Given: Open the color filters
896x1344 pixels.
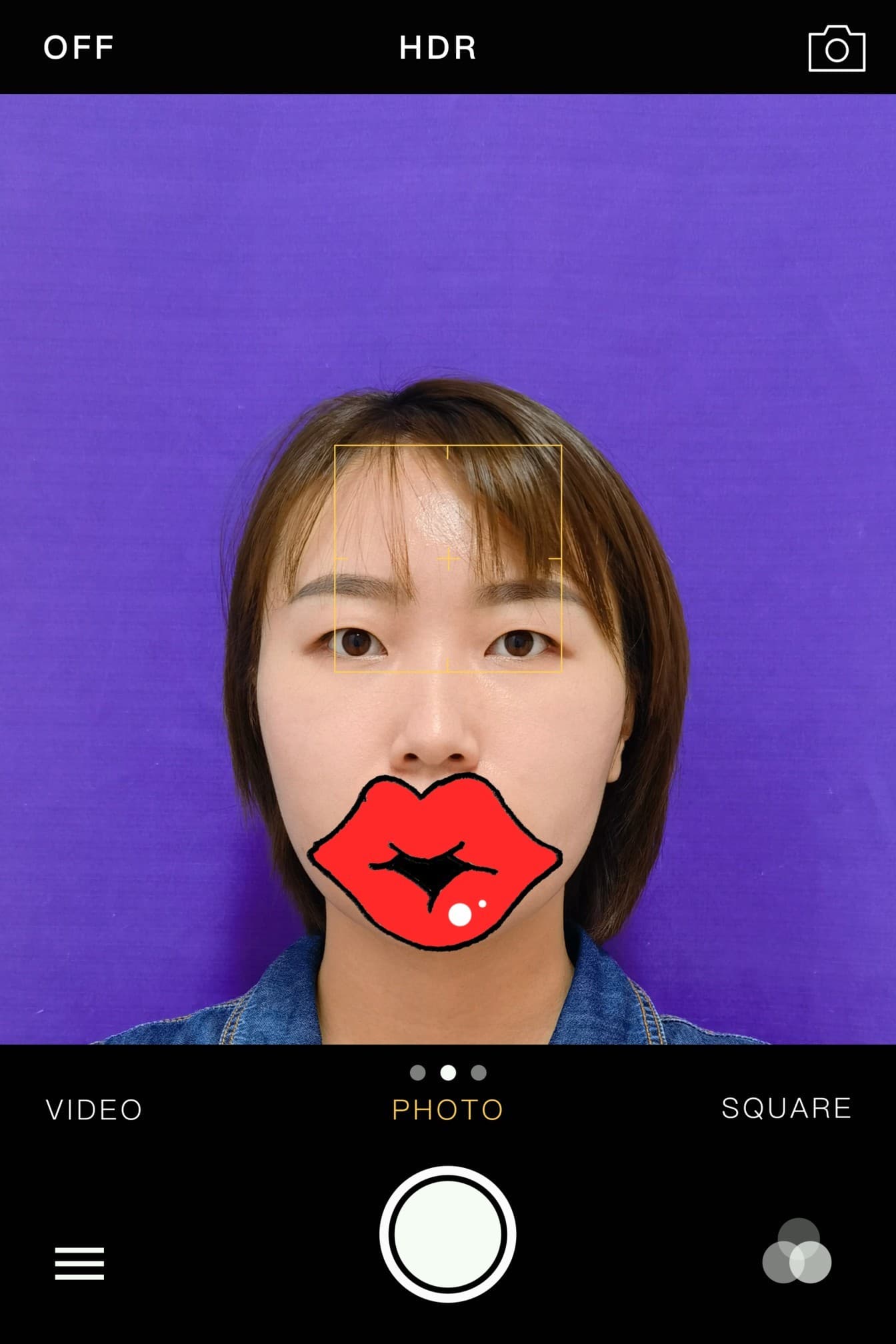Looking at the screenshot, I should coord(797,1252).
